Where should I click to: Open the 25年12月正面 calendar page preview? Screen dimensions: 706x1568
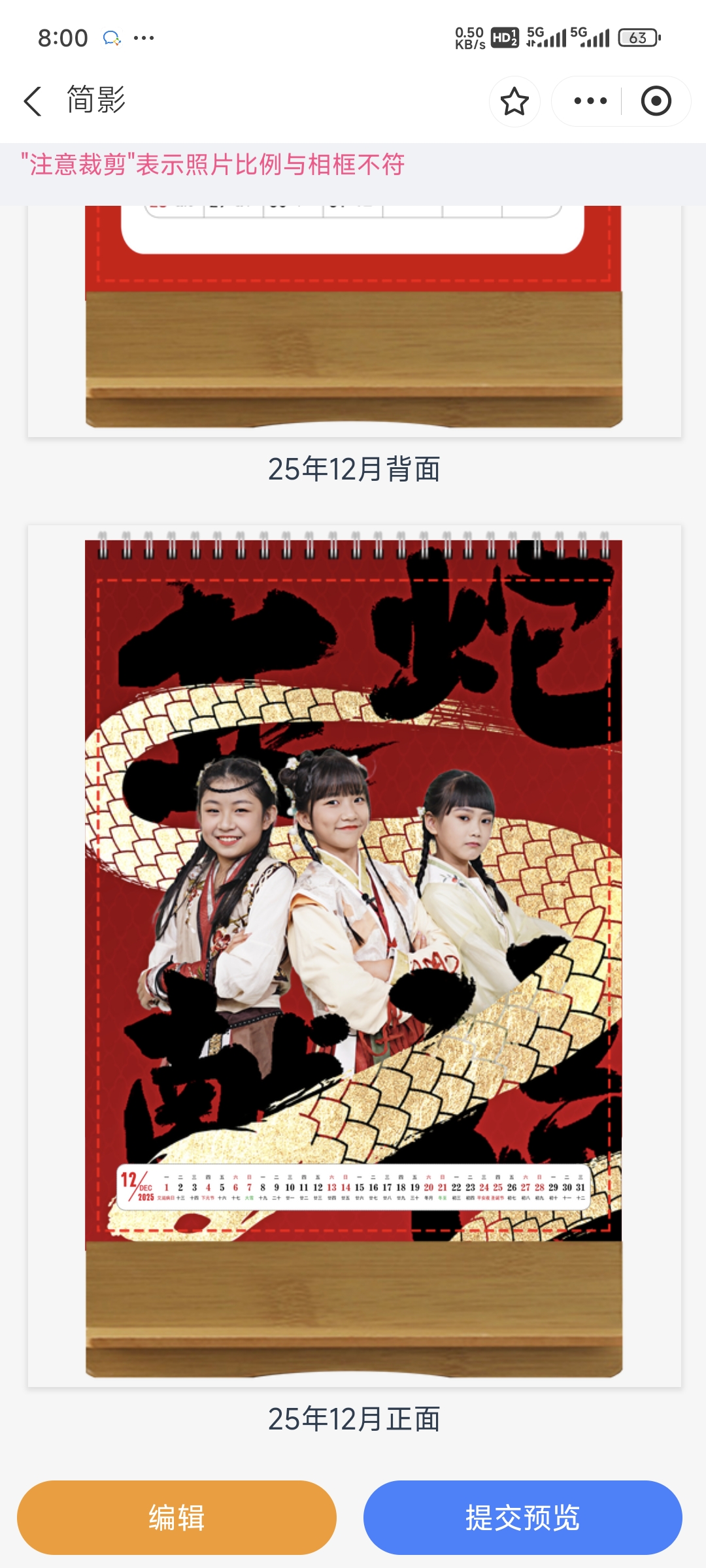(354, 954)
